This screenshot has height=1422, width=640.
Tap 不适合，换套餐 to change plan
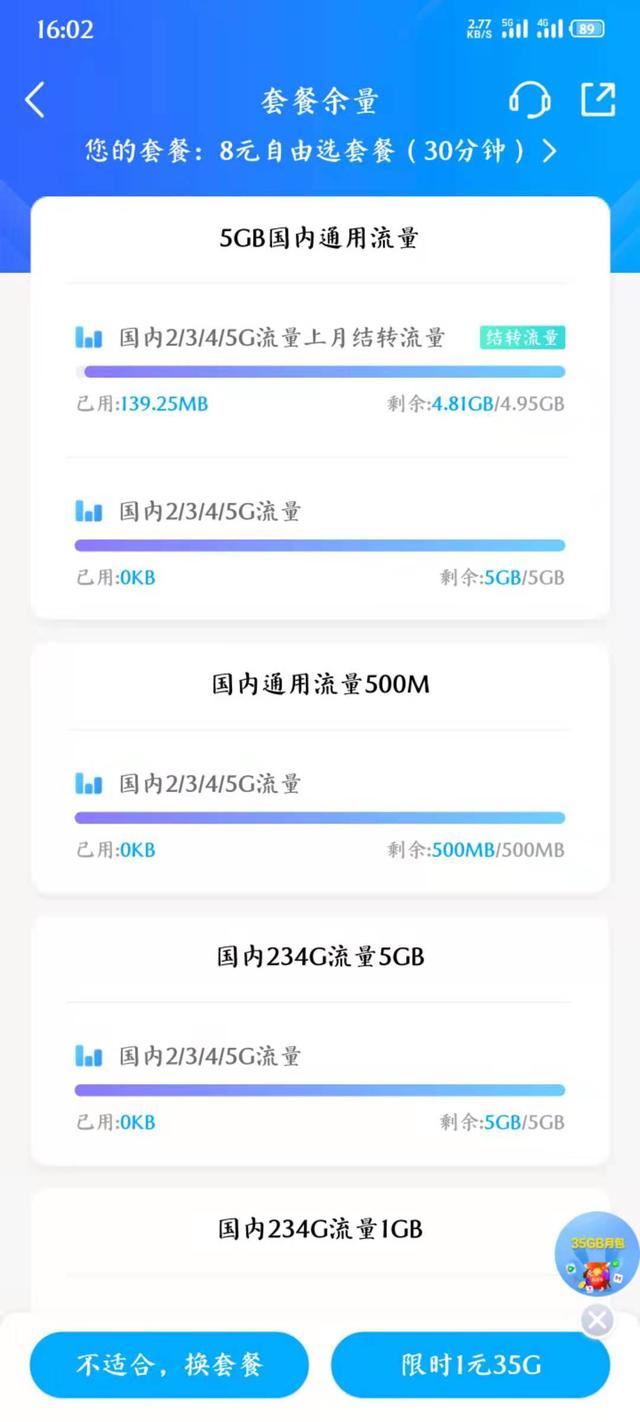pyautogui.click(x=169, y=1364)
